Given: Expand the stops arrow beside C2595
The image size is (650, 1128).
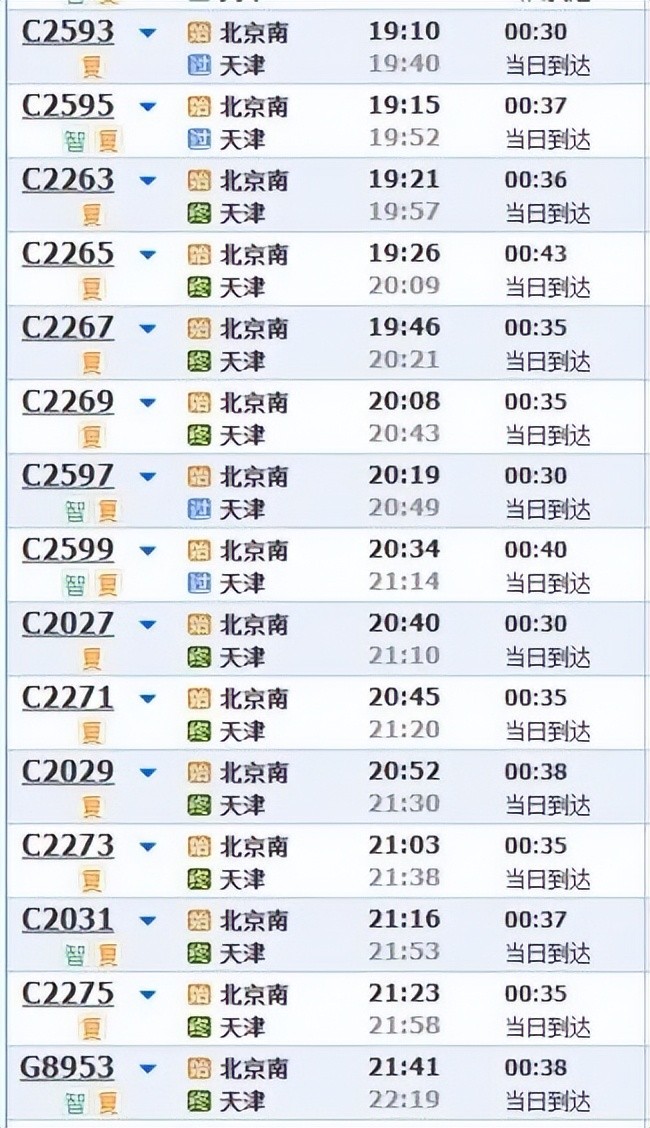Looking at the screenshot, I should [x=147, y=106].
